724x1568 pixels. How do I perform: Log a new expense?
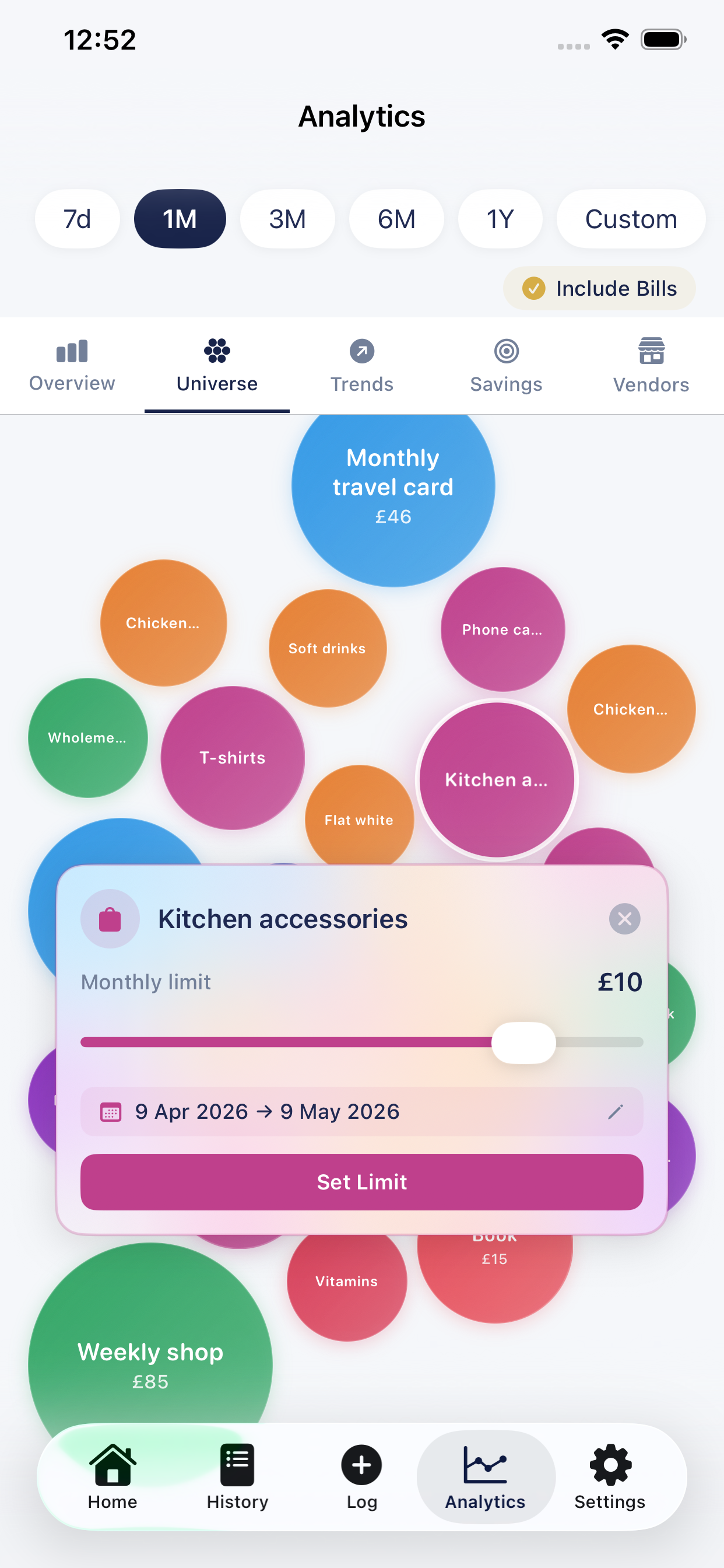[x=361, y=1476]
